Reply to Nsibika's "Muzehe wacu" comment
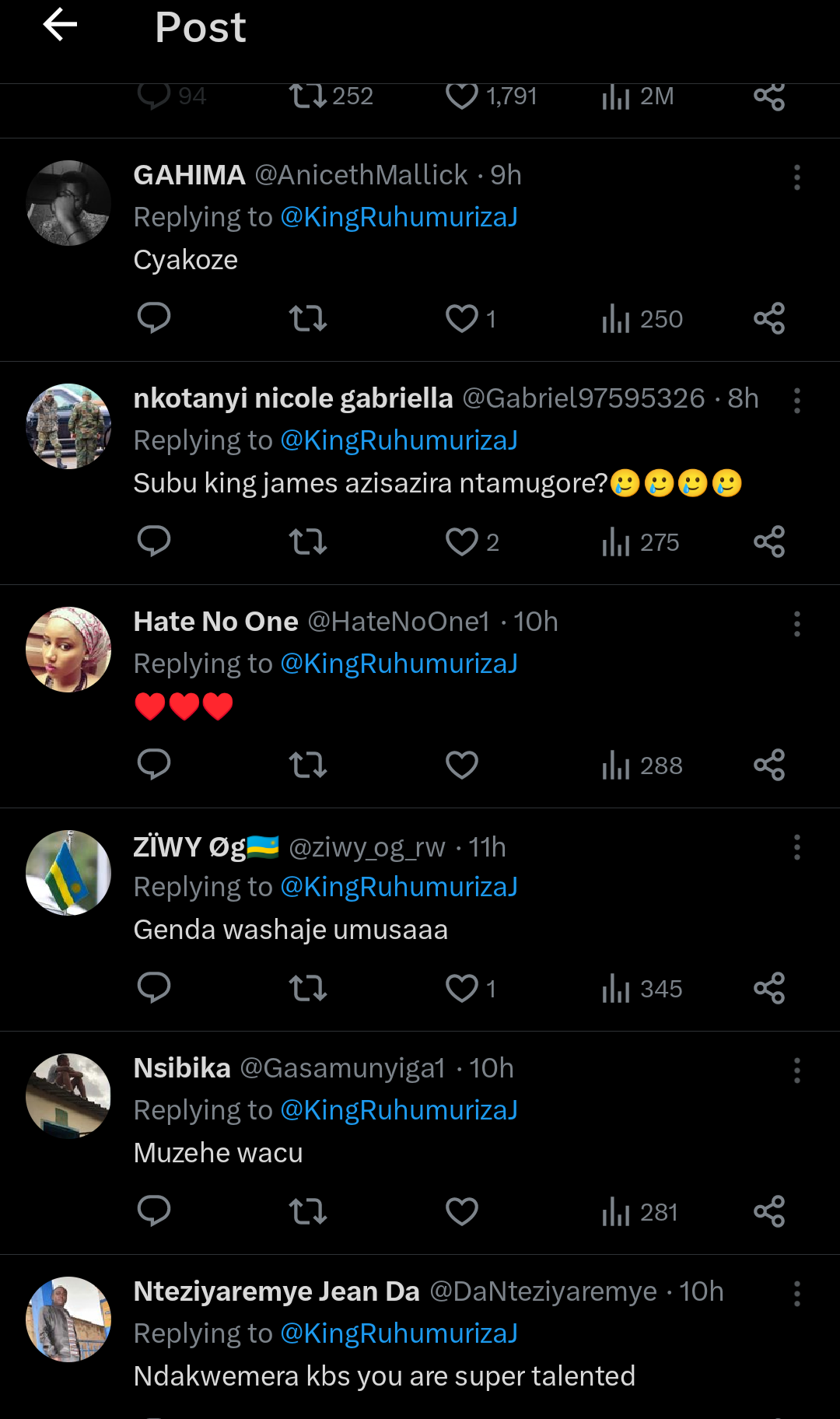The height and width of the screenshot is (1419, 840). pos(154,1211)
